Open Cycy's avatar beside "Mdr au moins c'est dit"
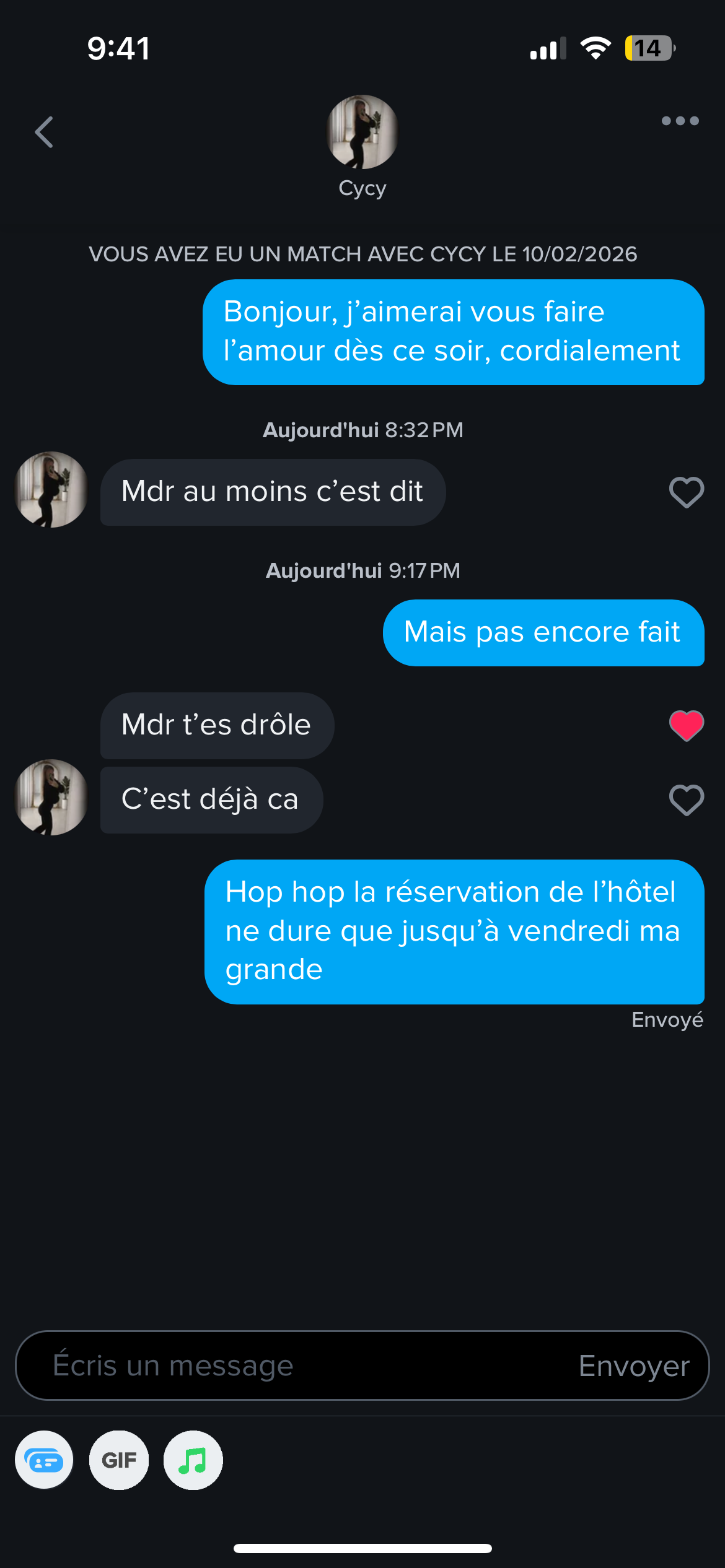 tap(51, 489)
